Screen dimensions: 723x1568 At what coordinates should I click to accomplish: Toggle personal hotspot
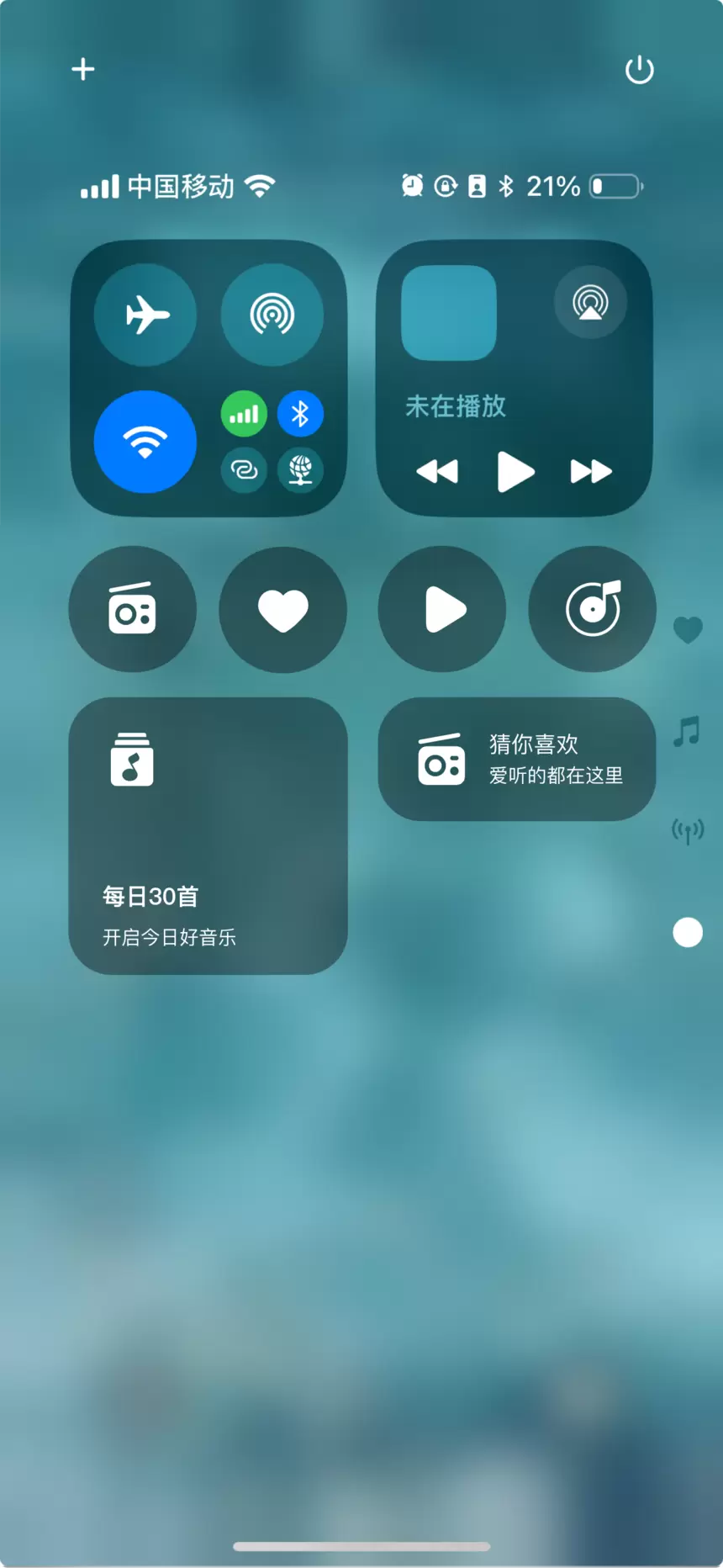[244, 469]
